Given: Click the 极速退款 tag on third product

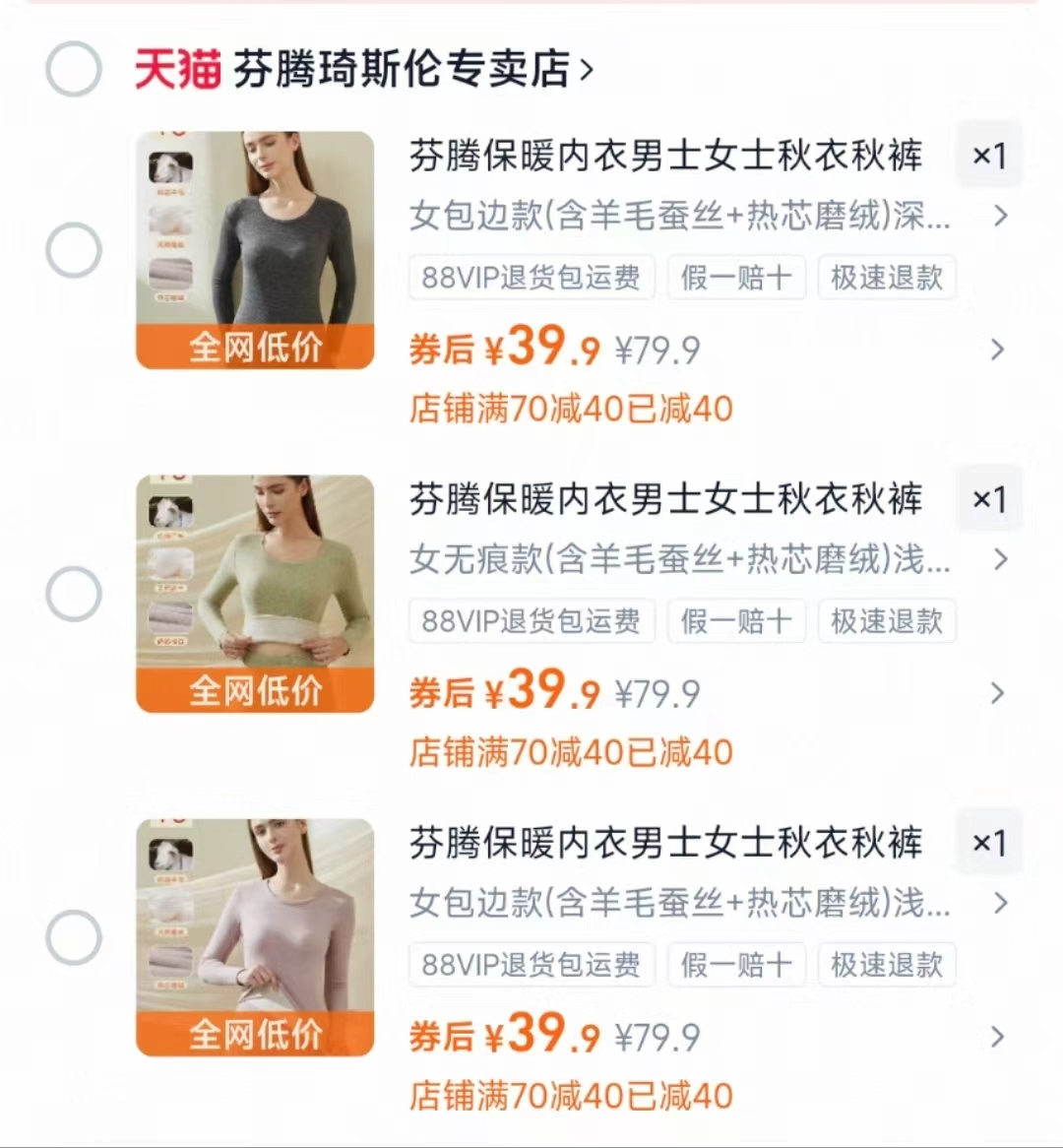Looking at the screenshot, I should pos(886,964).
